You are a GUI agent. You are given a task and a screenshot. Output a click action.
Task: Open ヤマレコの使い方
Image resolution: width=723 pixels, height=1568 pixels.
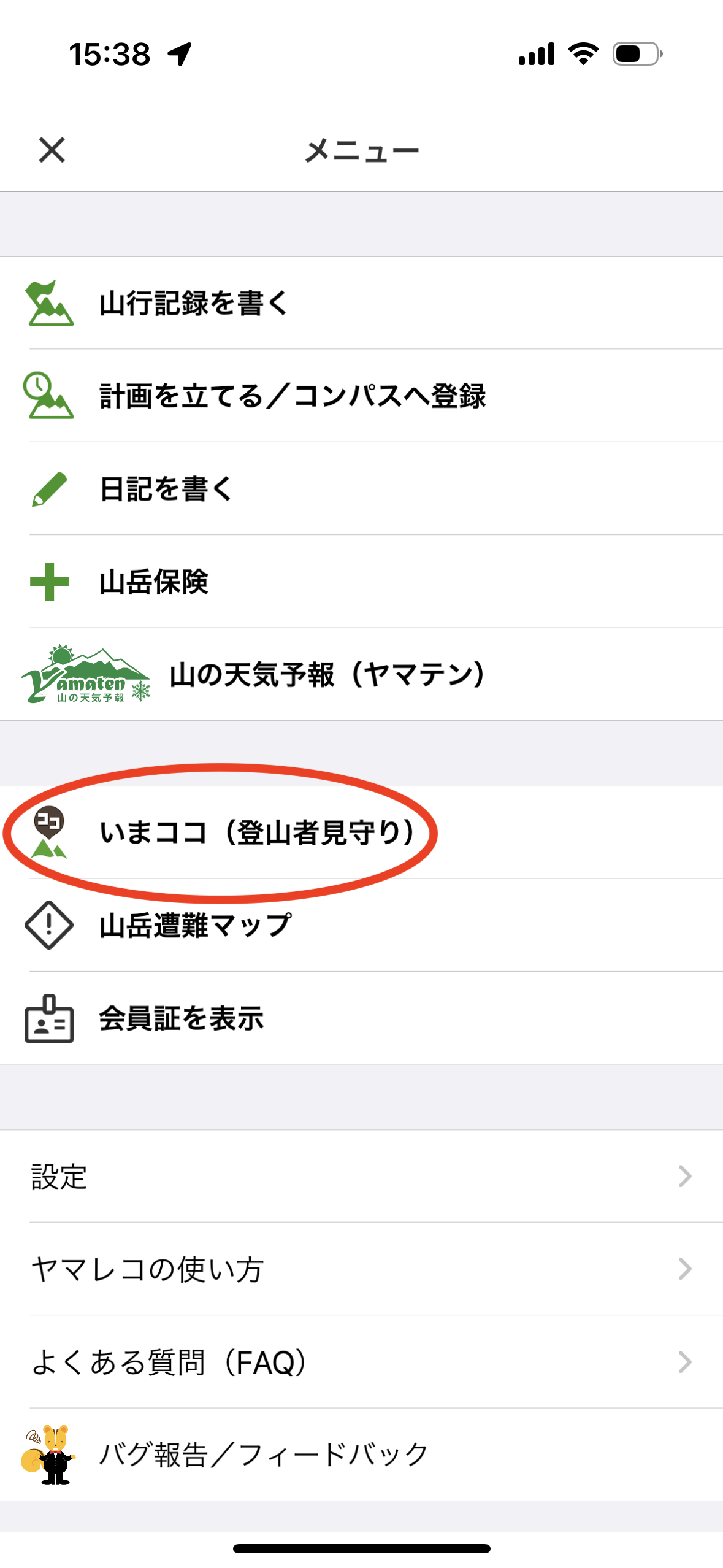tap(361, 1269)
